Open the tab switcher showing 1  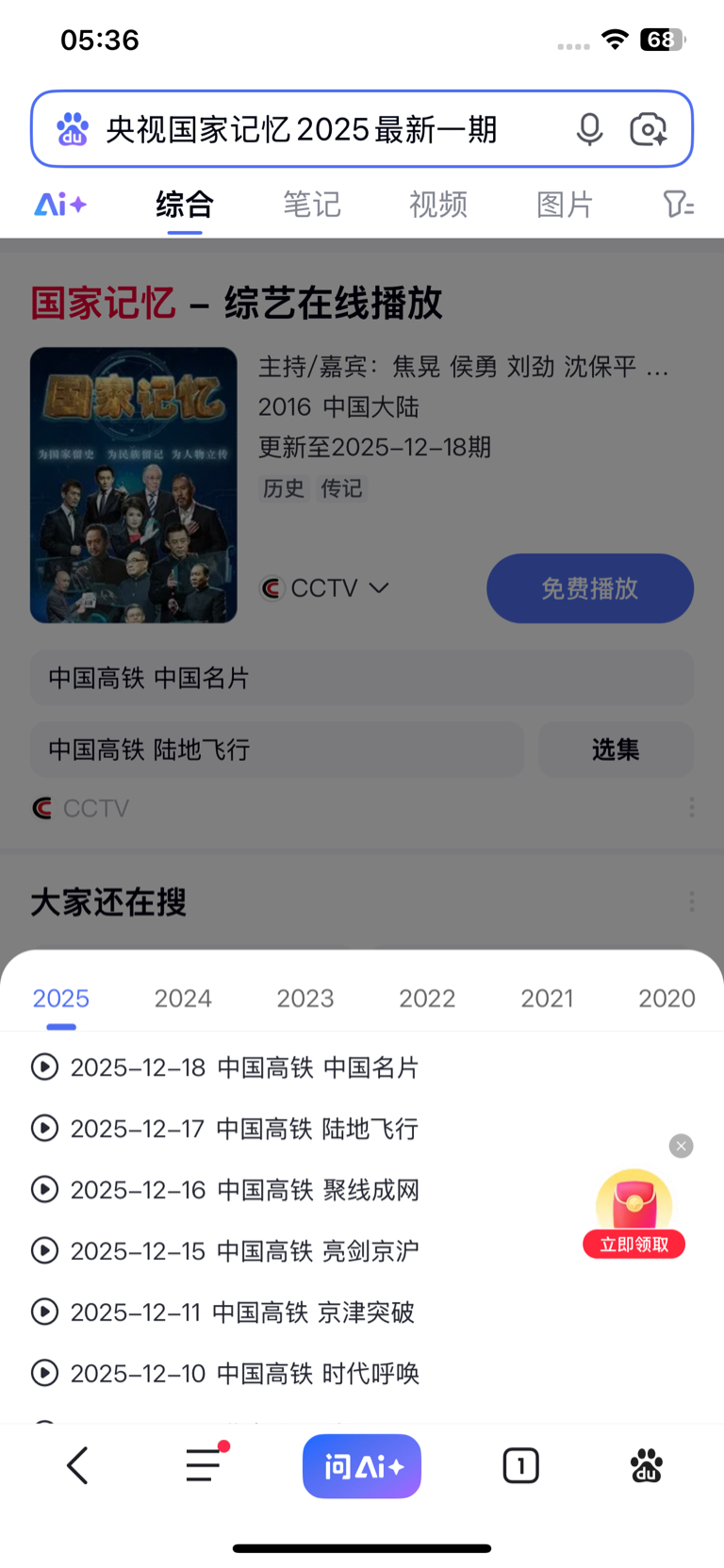[520, 1466]
